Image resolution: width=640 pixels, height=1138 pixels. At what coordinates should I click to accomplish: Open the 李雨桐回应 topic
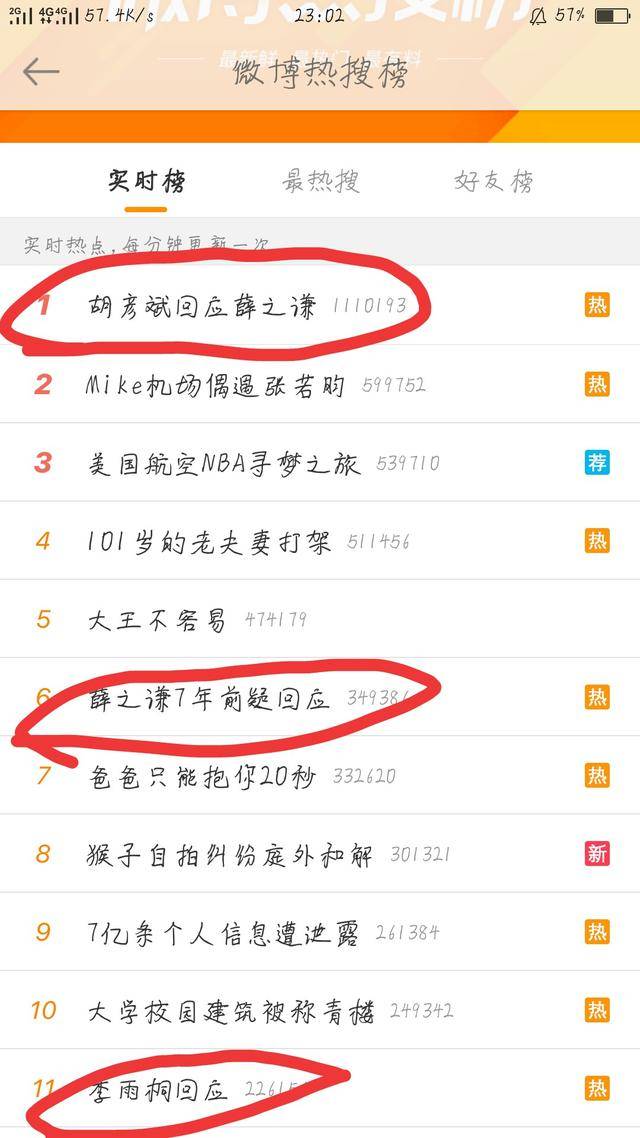tap(158, 1088)
